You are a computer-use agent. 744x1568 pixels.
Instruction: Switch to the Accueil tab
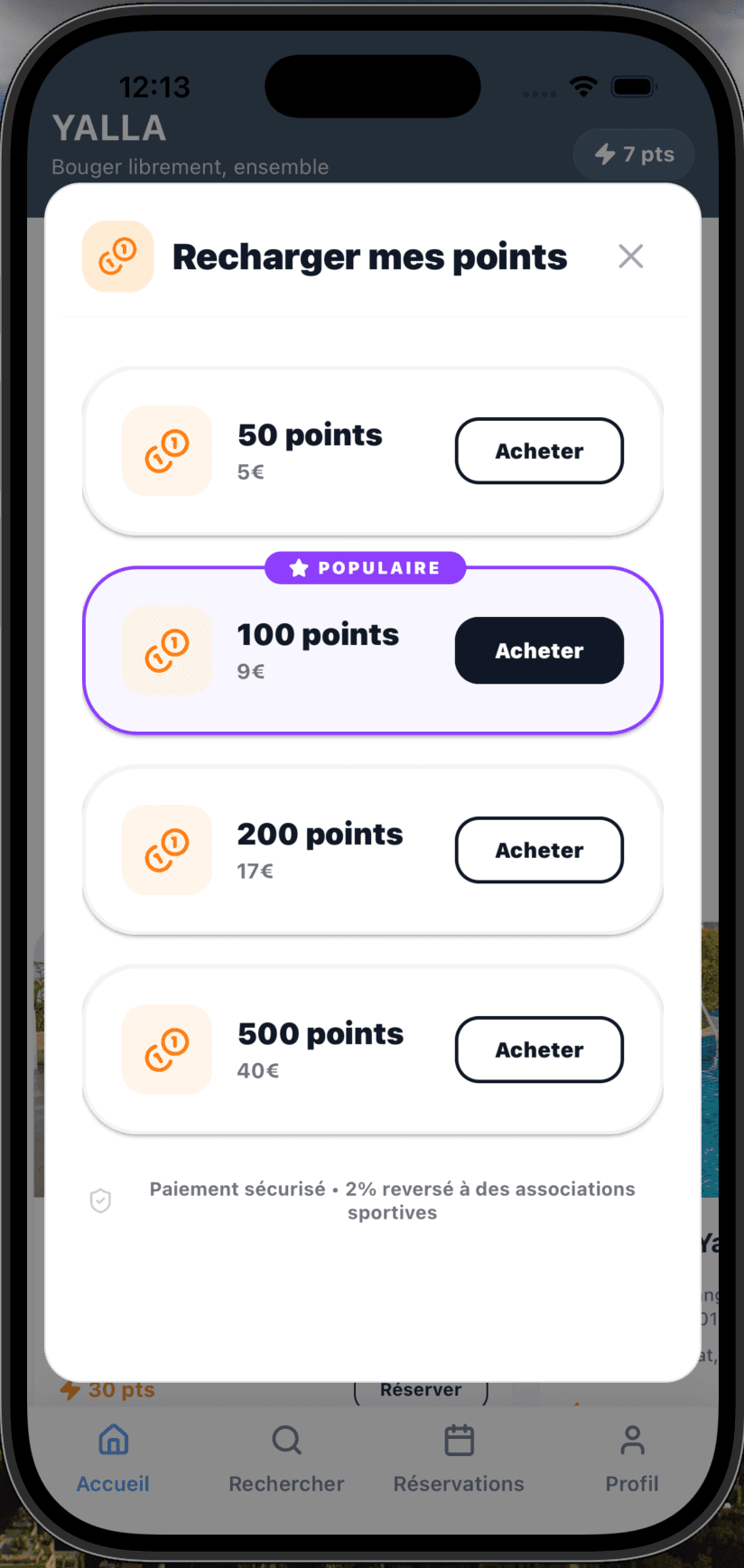click(x=113, y=1457)
